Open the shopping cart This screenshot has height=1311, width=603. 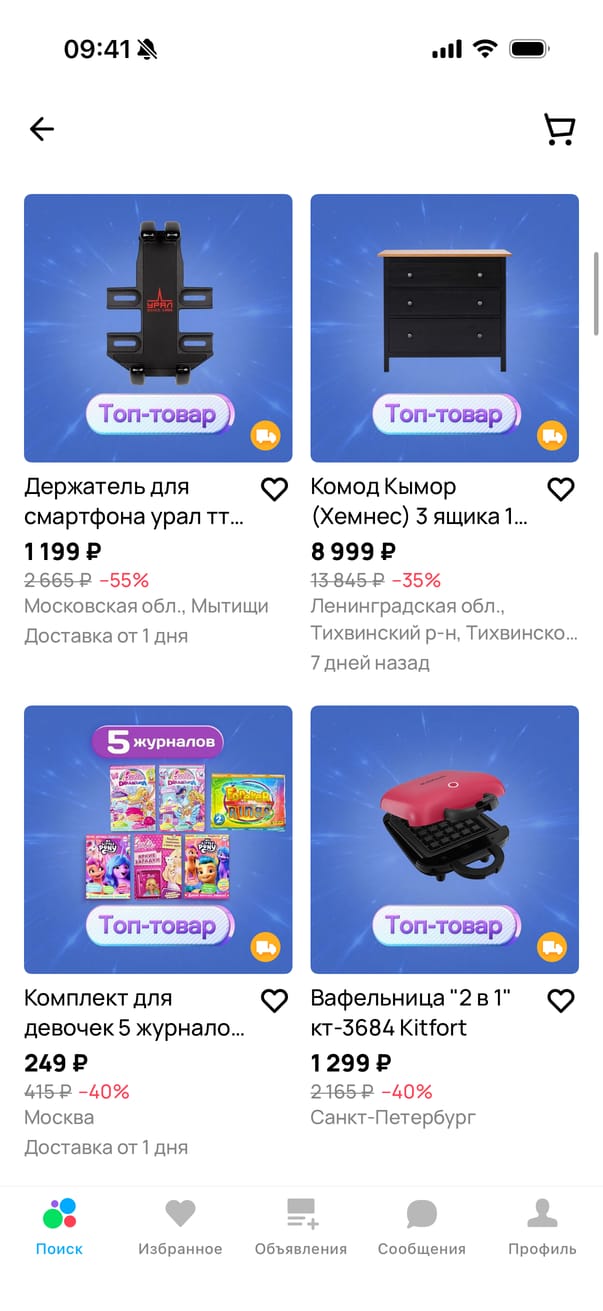pyautogui.click(x=559, y=130)
